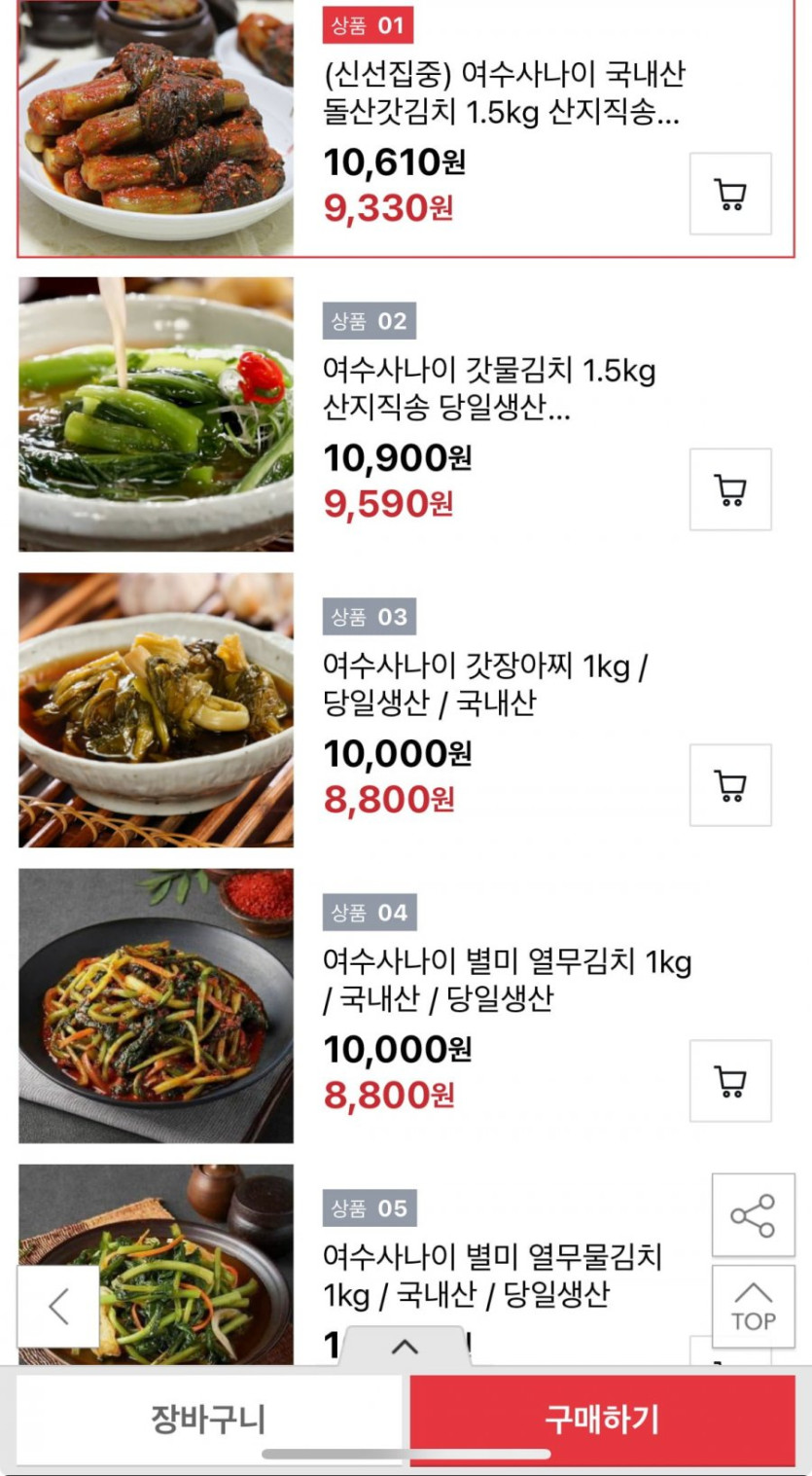The height and width of the screenshot is (1476, 812).
Task: Tap the 장바구니 button
Action: (x=208, y=1420)
